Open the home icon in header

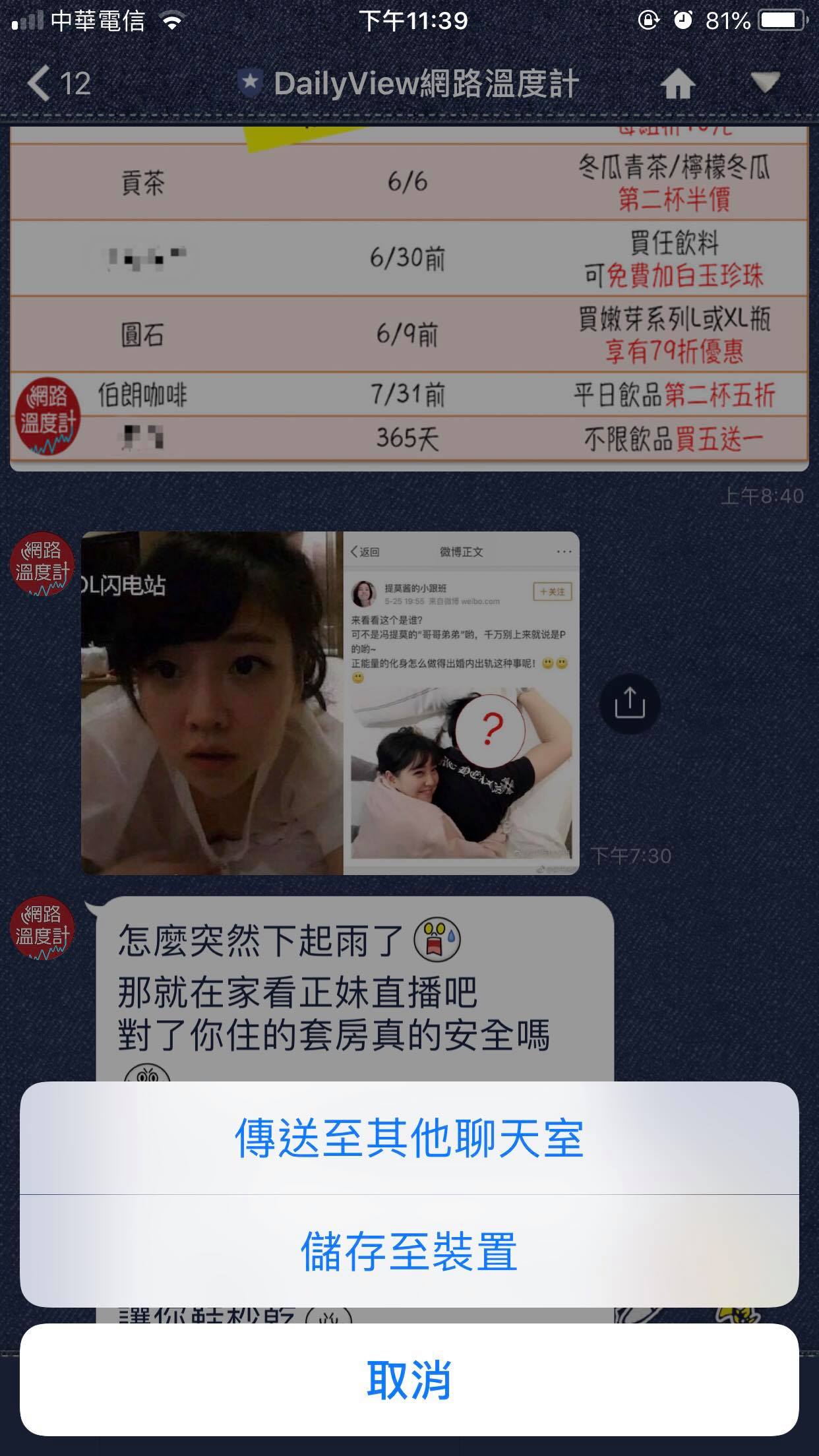[677, 84]
